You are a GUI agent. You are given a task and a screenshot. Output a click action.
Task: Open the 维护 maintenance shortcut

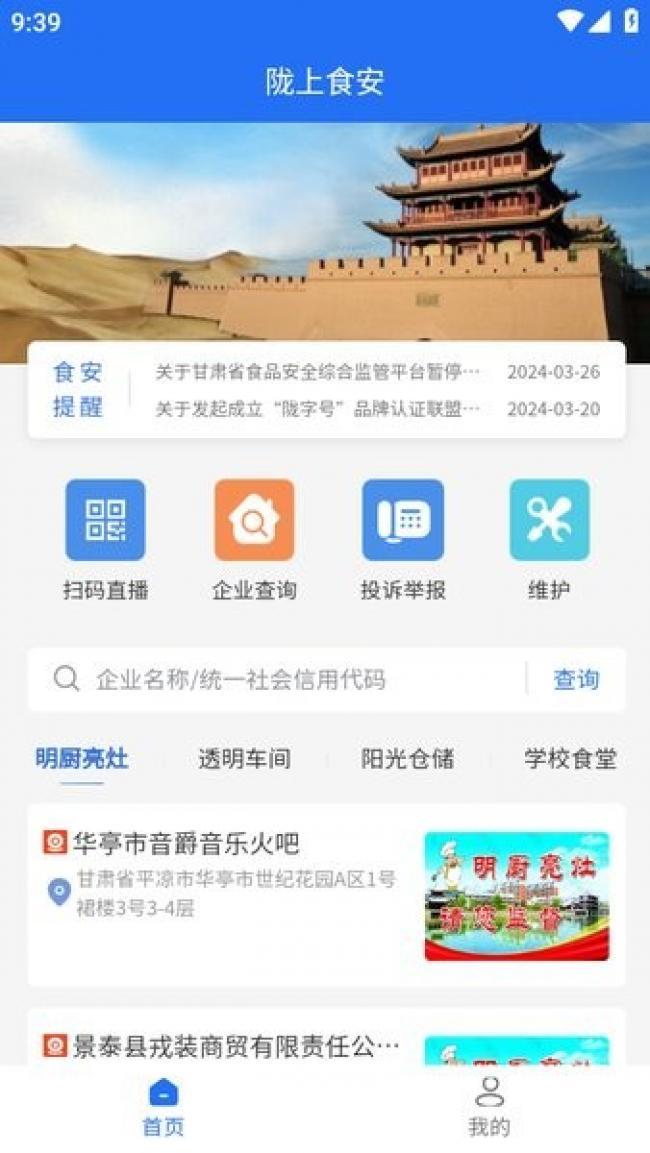[x=549, y=540]
